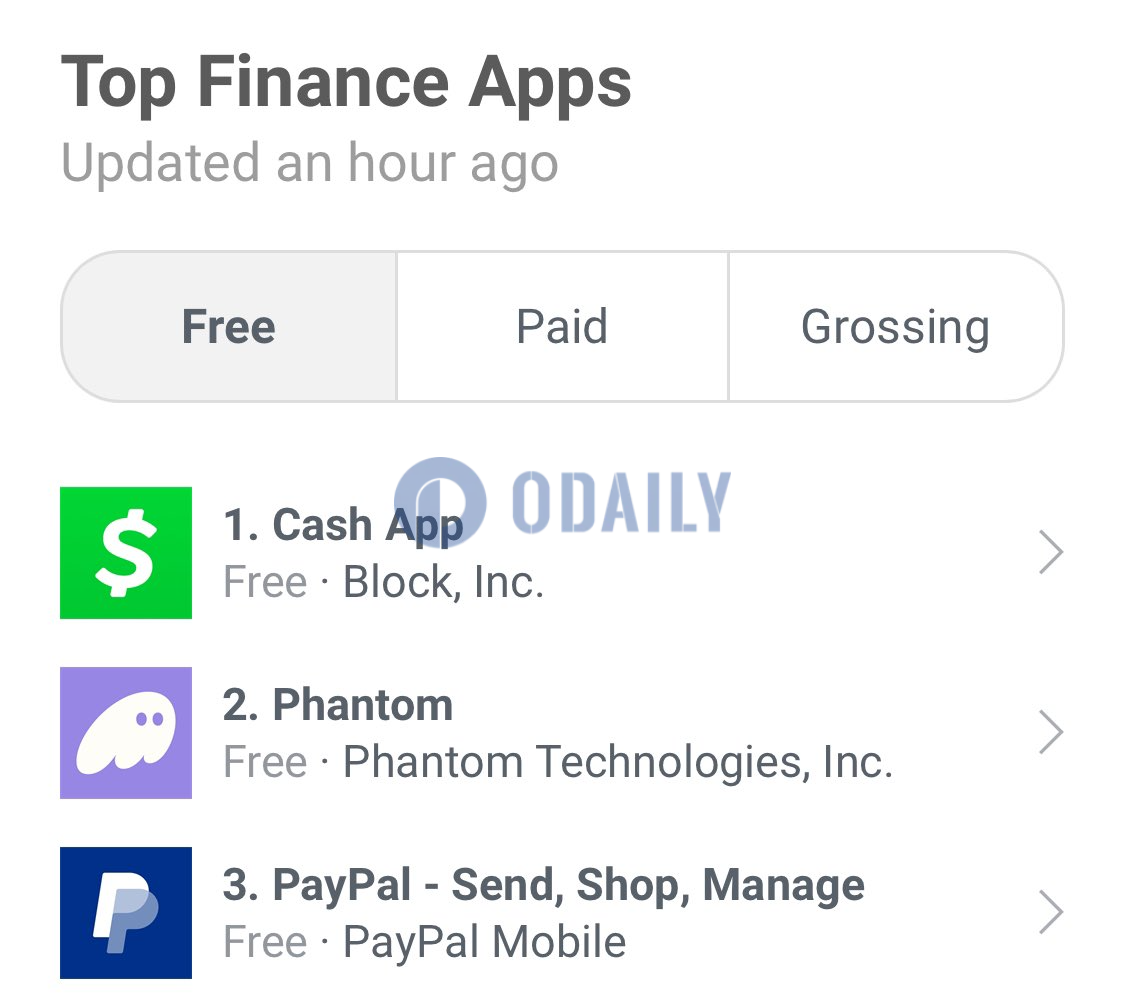
Task: Open the Phantom app listing
Action: (x=560, y=732)
